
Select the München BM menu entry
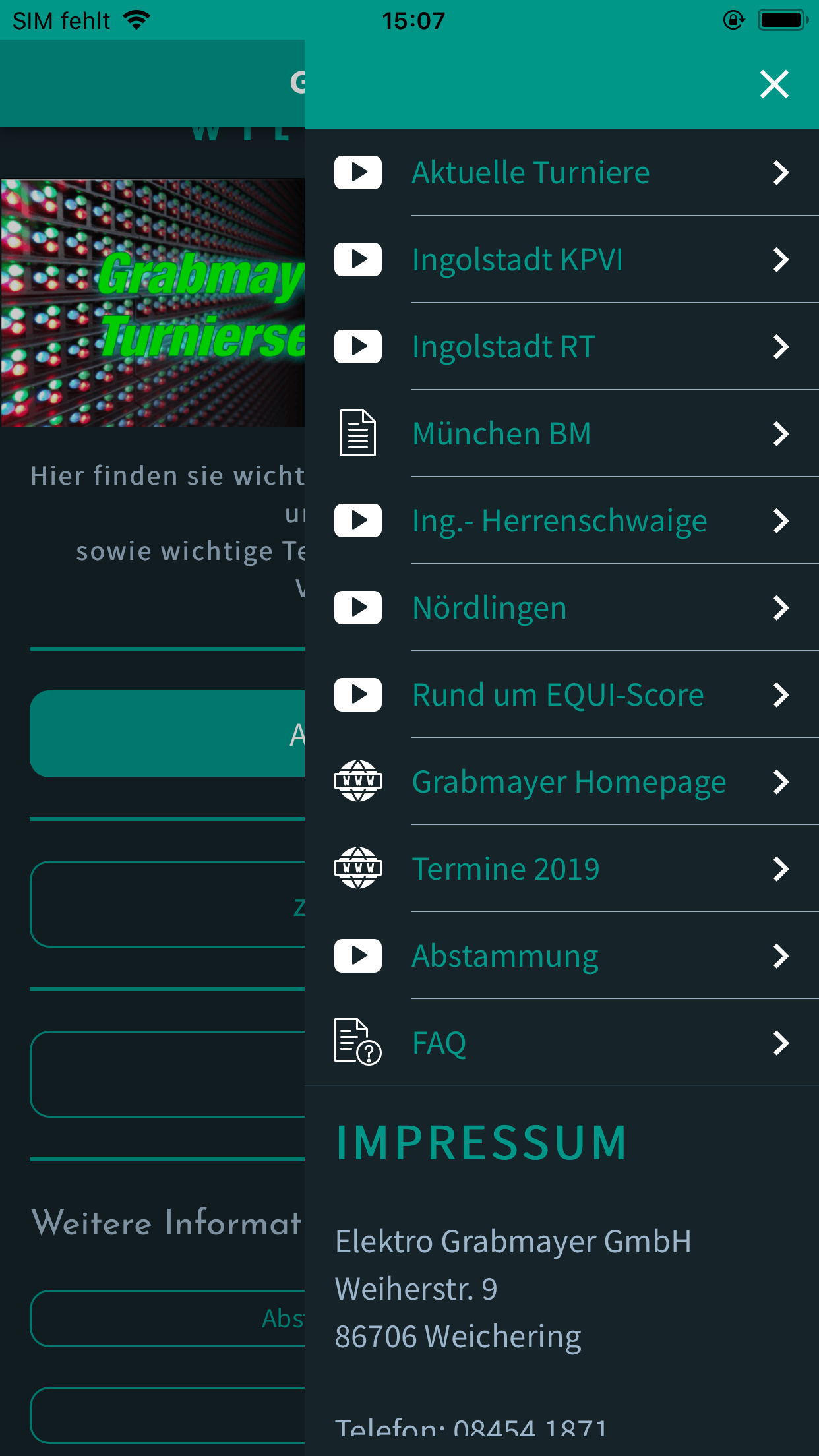point(502,433)
